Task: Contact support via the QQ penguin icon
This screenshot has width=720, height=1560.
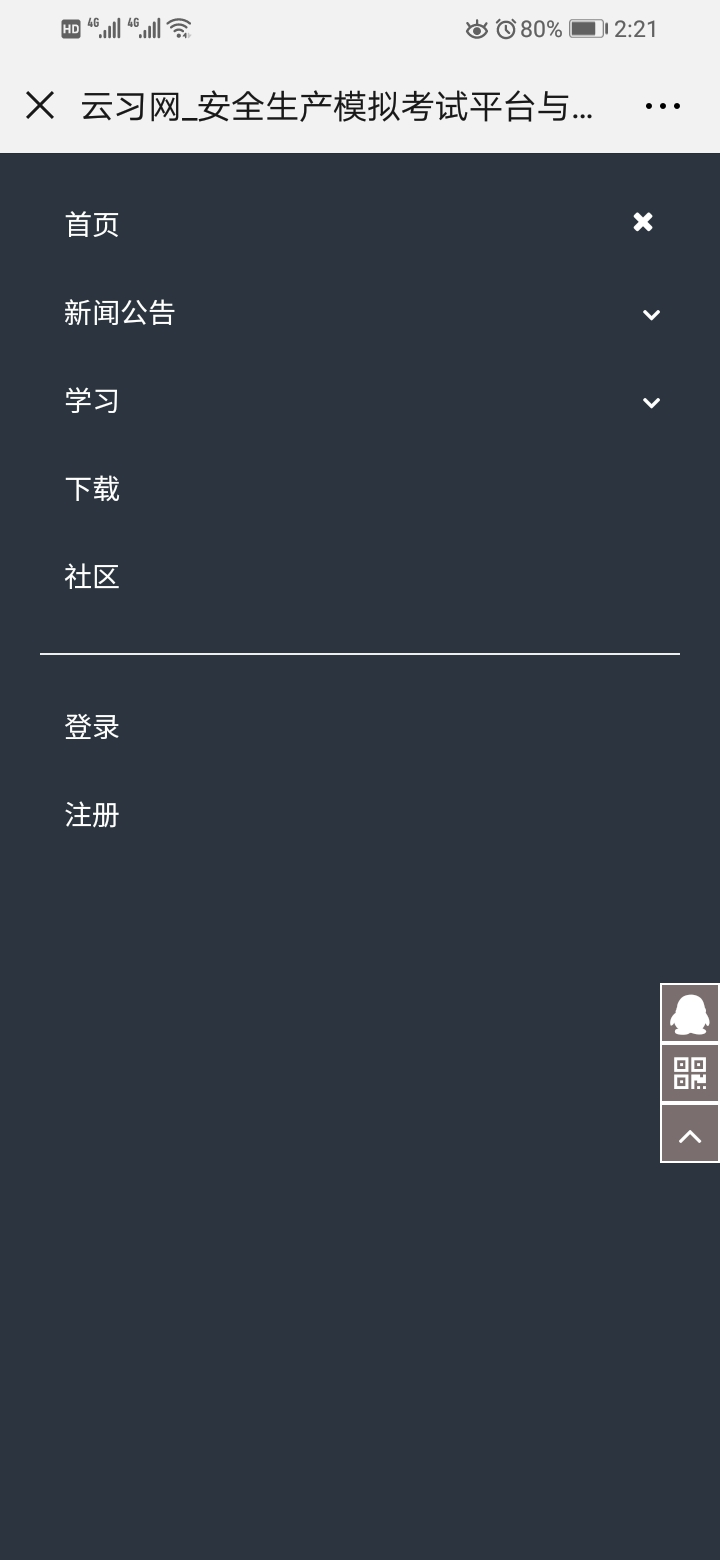Action: pyautogui.click(x=690, y=1013)
